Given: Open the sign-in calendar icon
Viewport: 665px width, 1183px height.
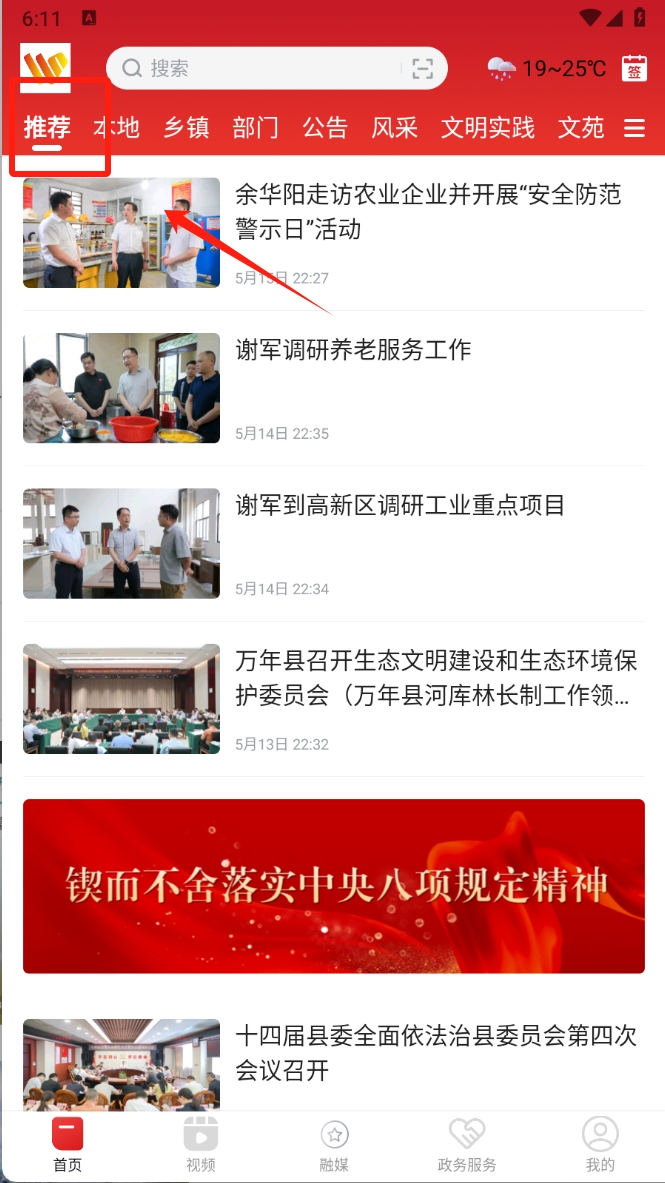Looking at the screenshot, I should pos(634,68).
